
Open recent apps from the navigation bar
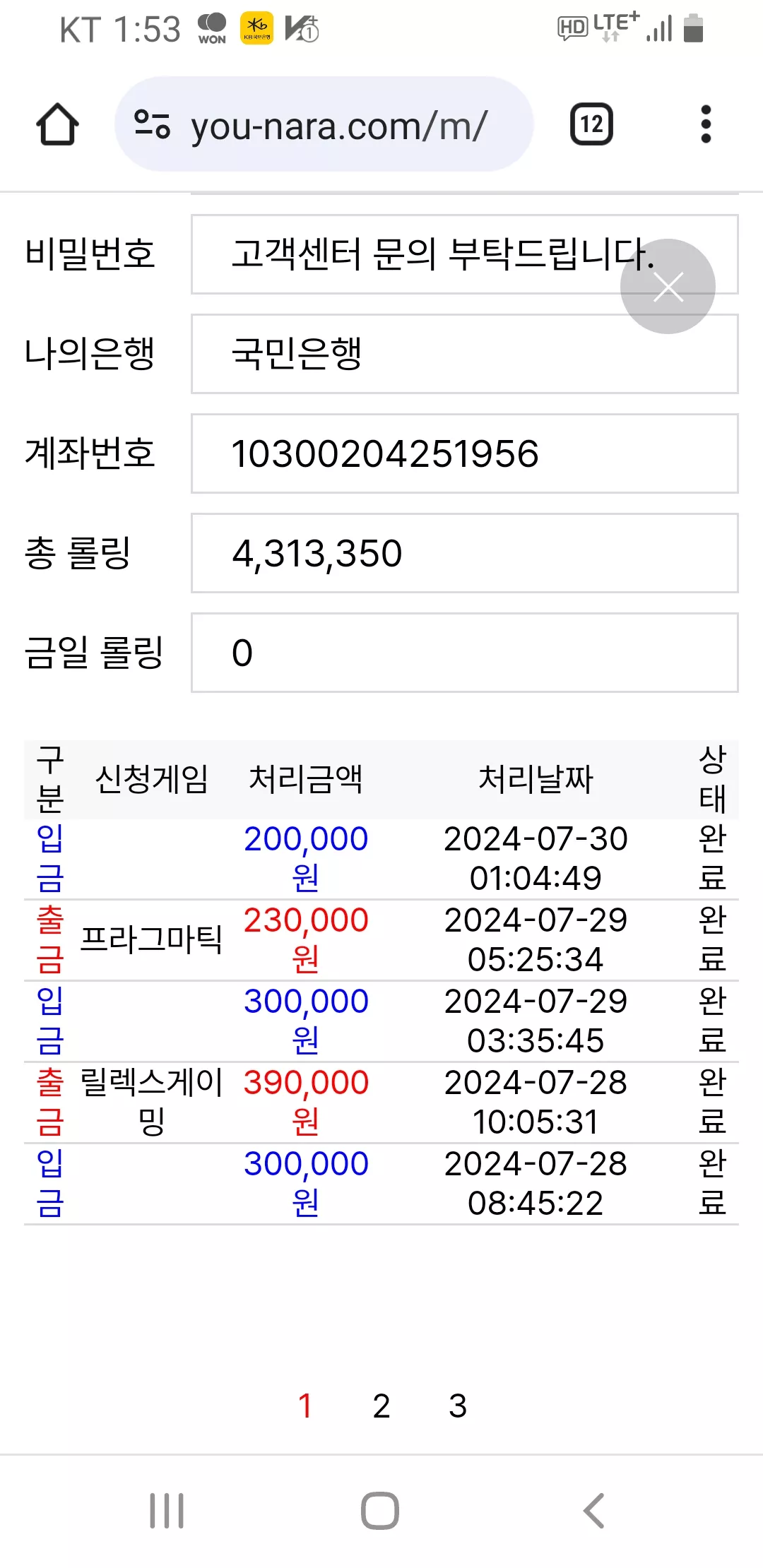[167, 1511]
